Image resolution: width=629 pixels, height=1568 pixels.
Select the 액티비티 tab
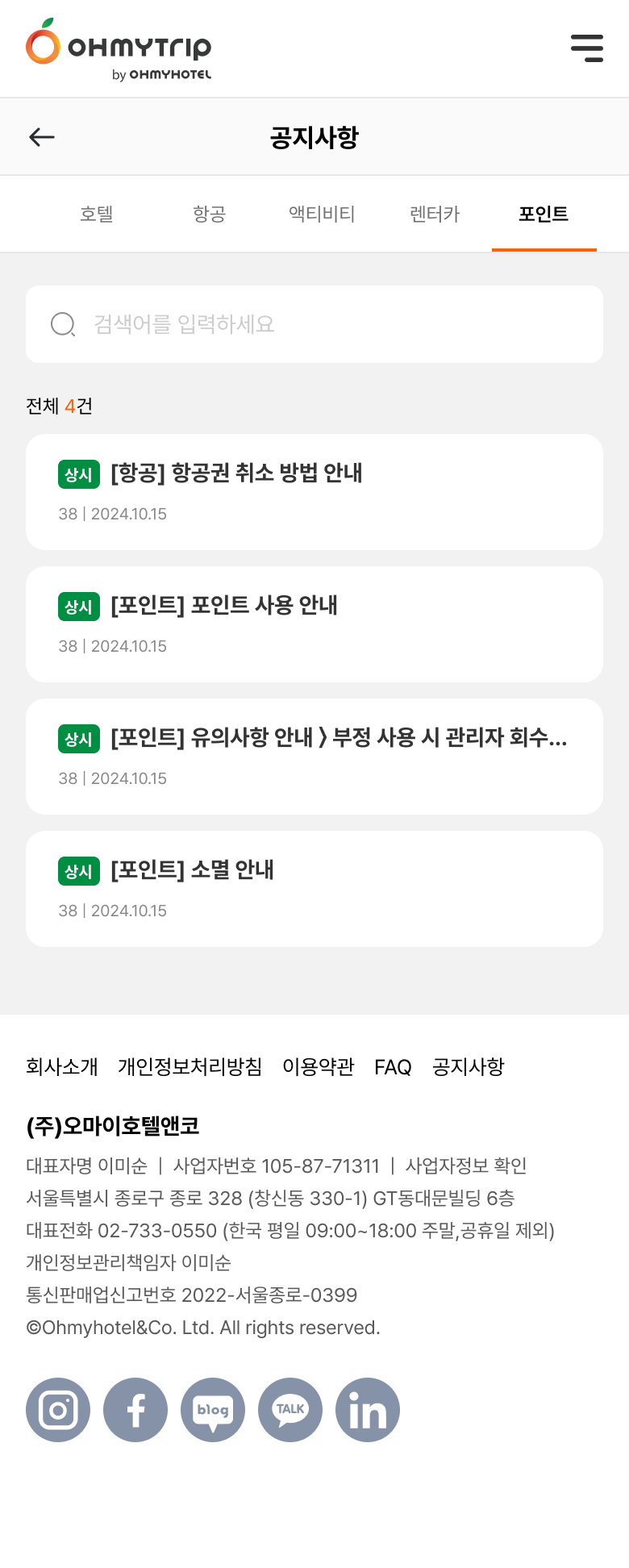coord(322,214)
